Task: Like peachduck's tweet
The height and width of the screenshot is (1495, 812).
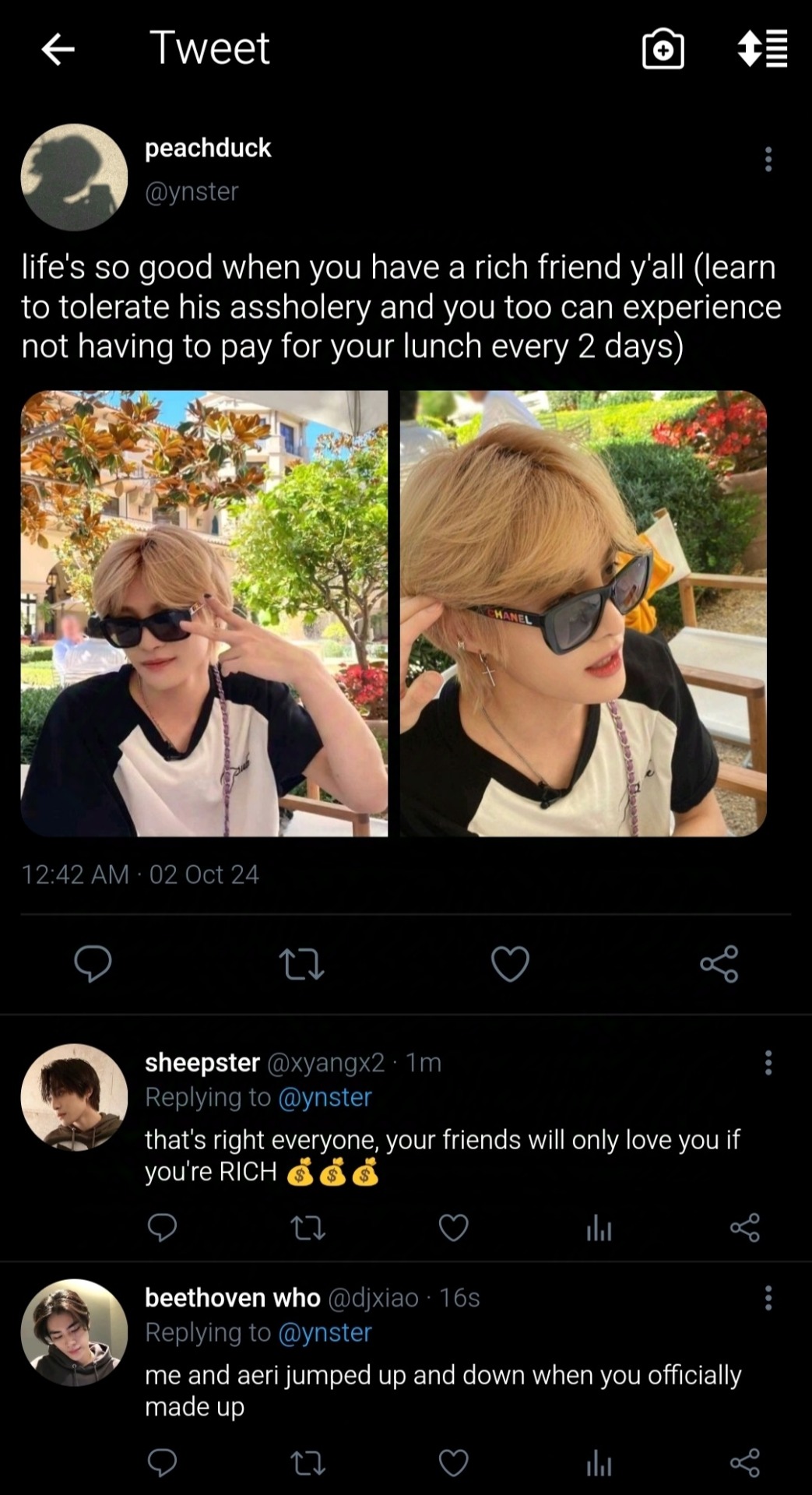Action: click(510, 964)
